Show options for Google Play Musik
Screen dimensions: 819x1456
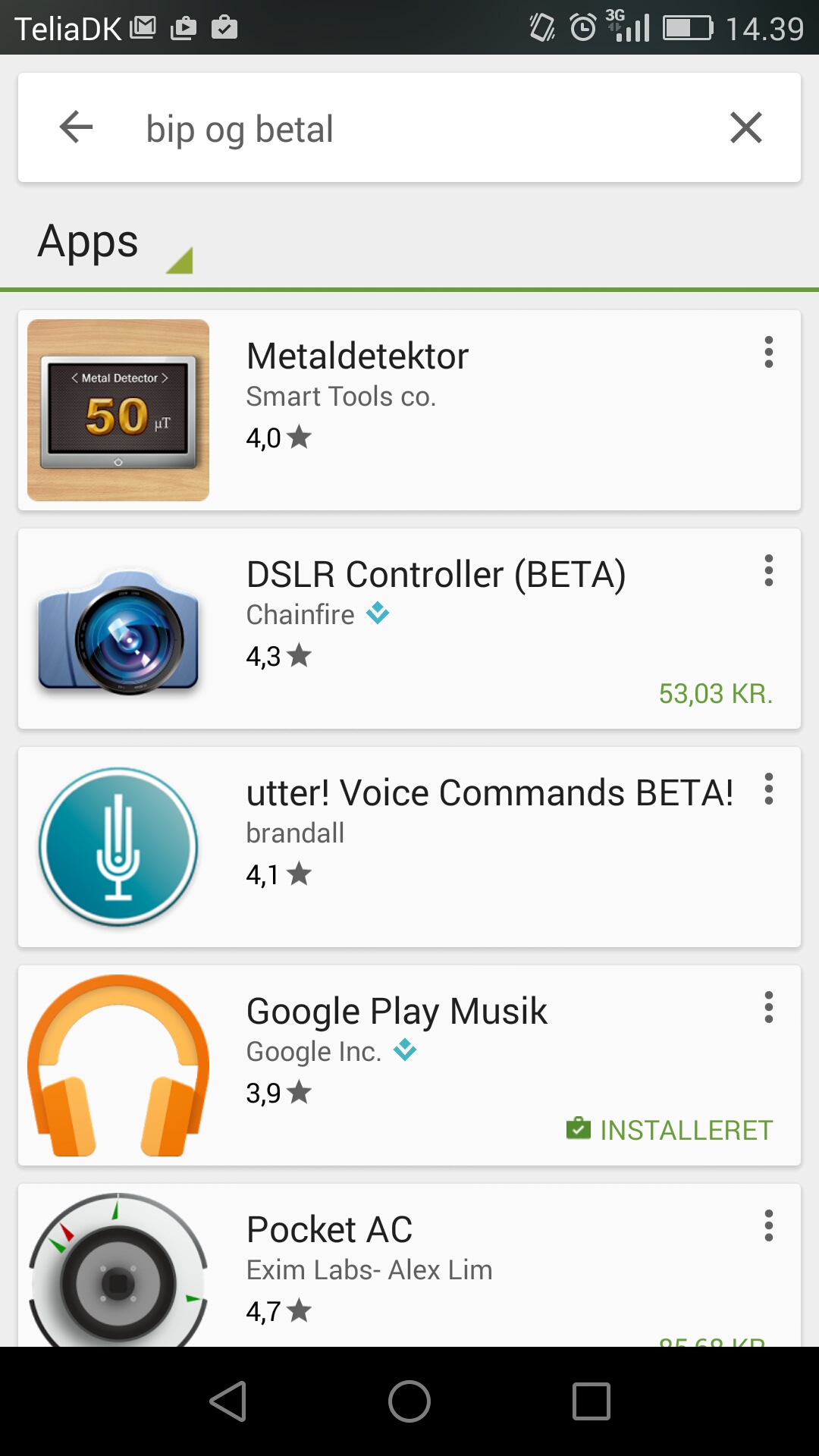(768, 1008)
